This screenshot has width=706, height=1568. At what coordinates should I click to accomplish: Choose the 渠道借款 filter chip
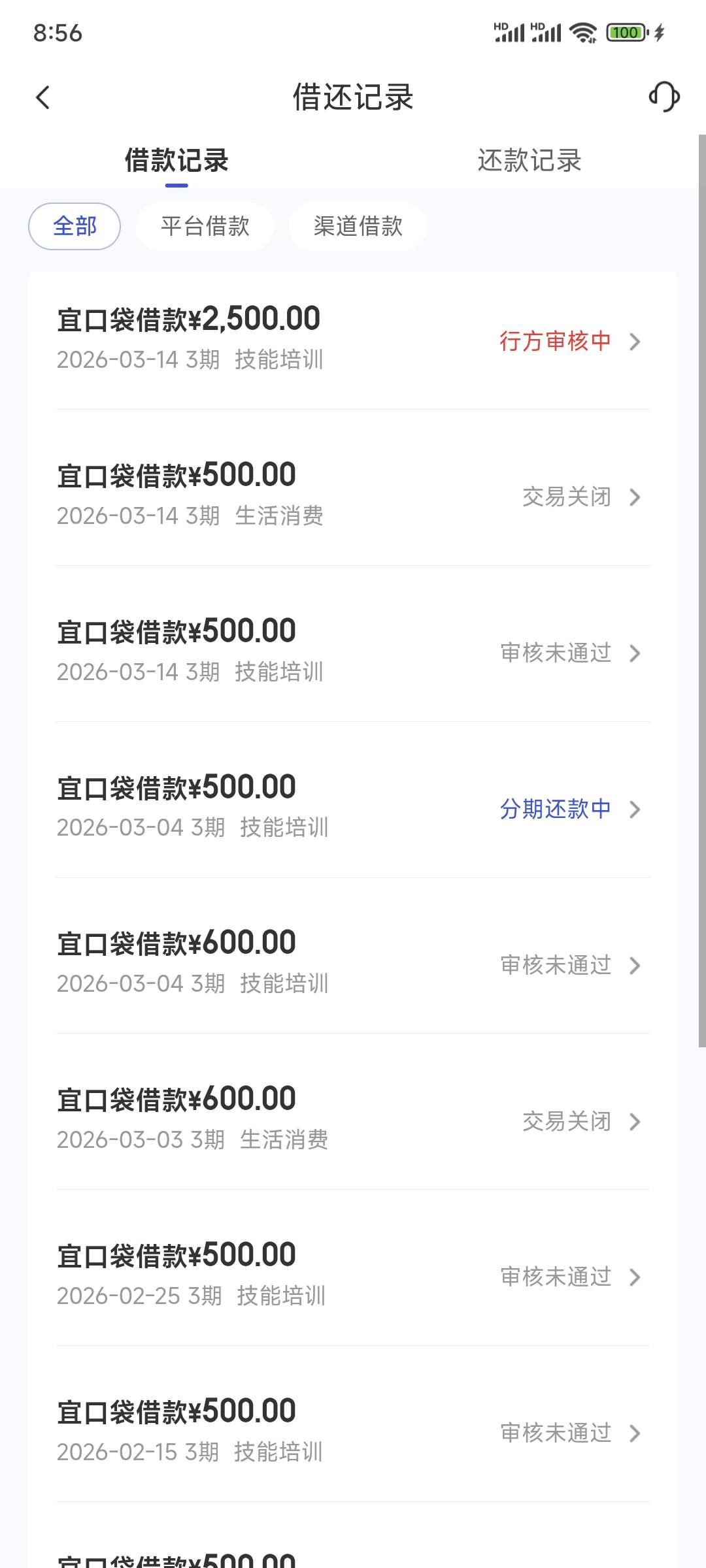[x=358, y=227]
